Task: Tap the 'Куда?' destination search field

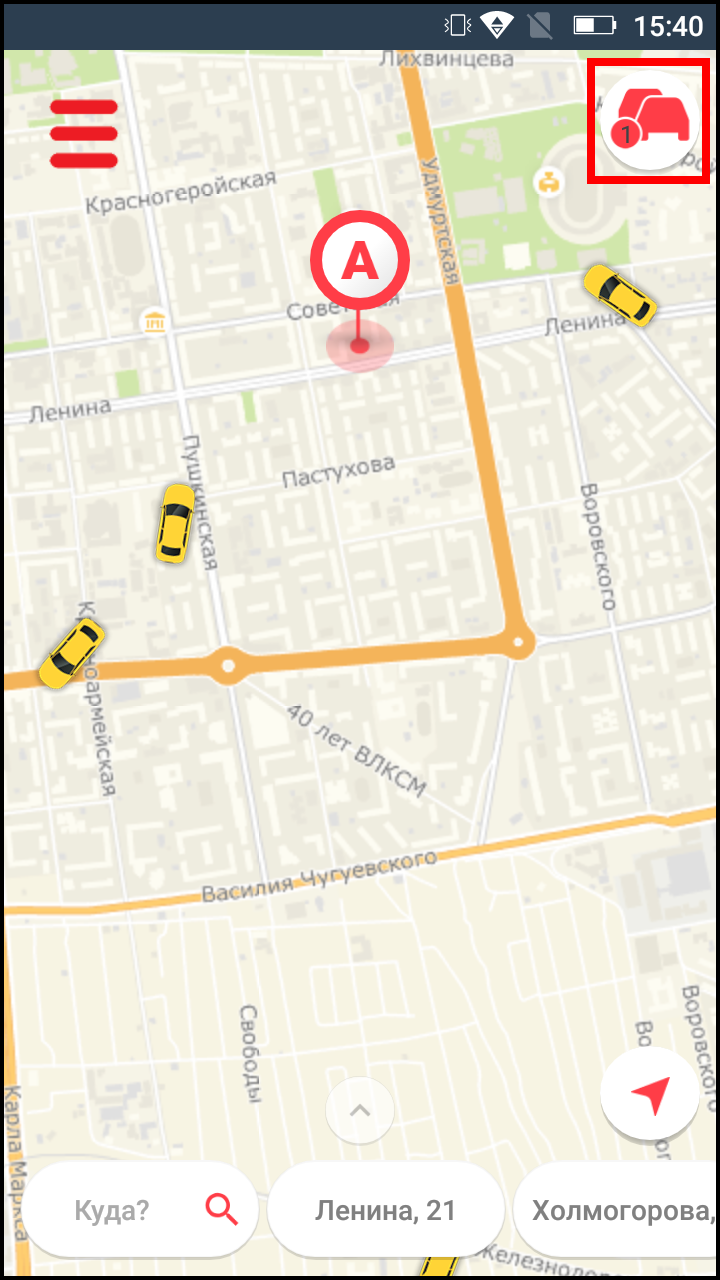Action: (140, 1210)
